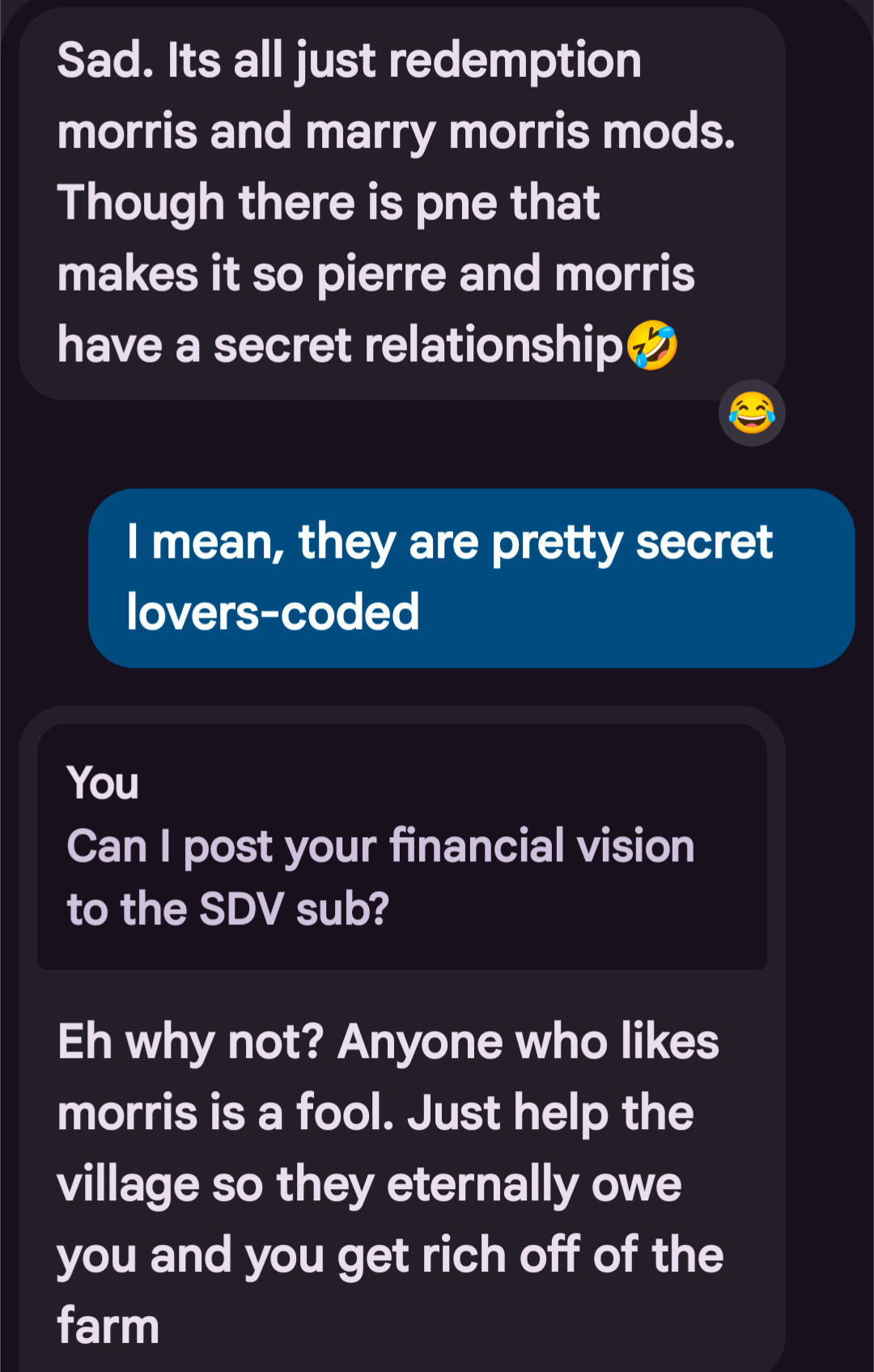The image size is (874, 1372).
Task: Jump to the quoted 'Can I post your financial vision' message
Action: click(401, 847)
